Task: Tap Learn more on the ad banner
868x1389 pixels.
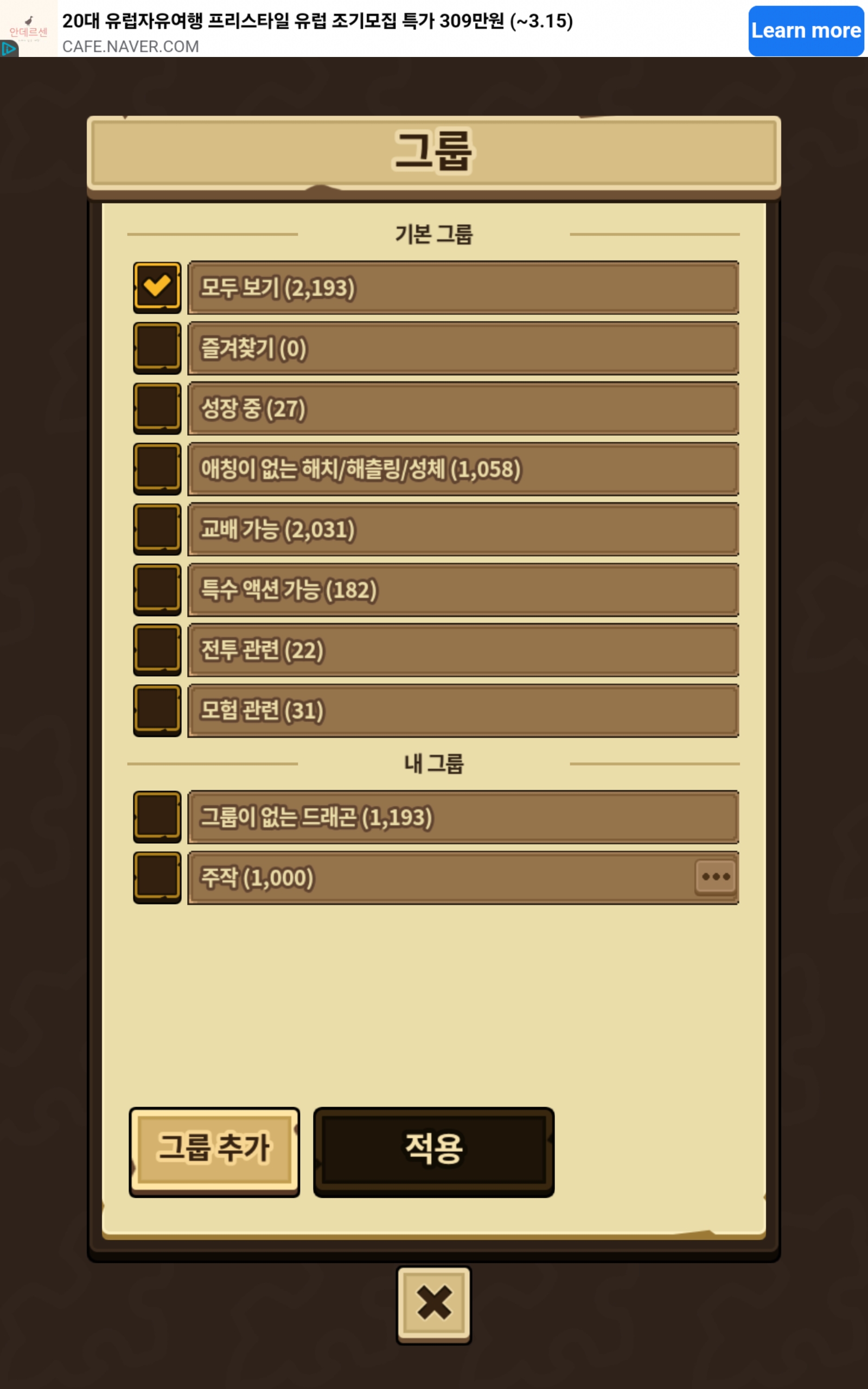Action: point(806,30)
